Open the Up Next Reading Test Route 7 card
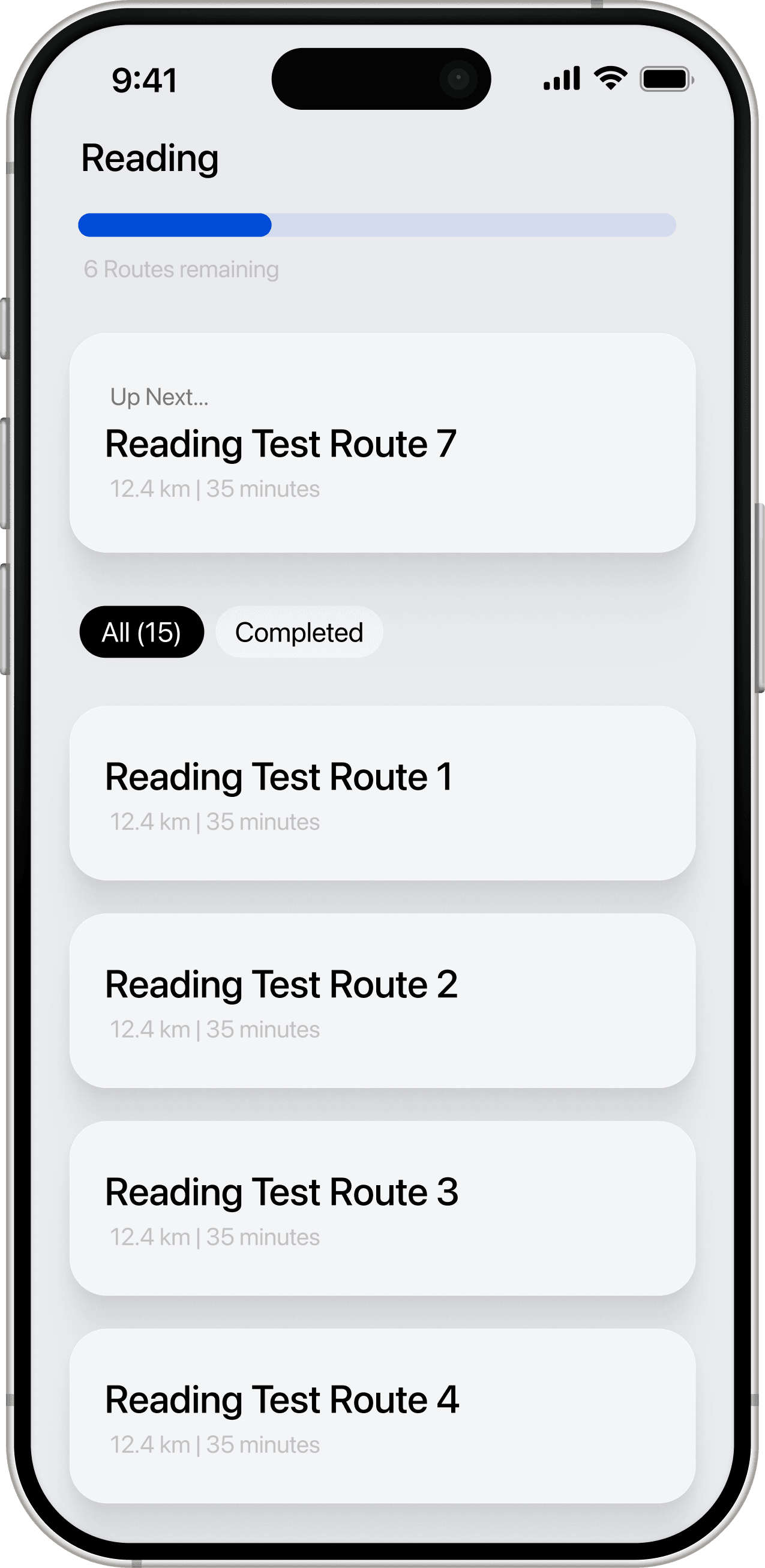 [382, 443]
